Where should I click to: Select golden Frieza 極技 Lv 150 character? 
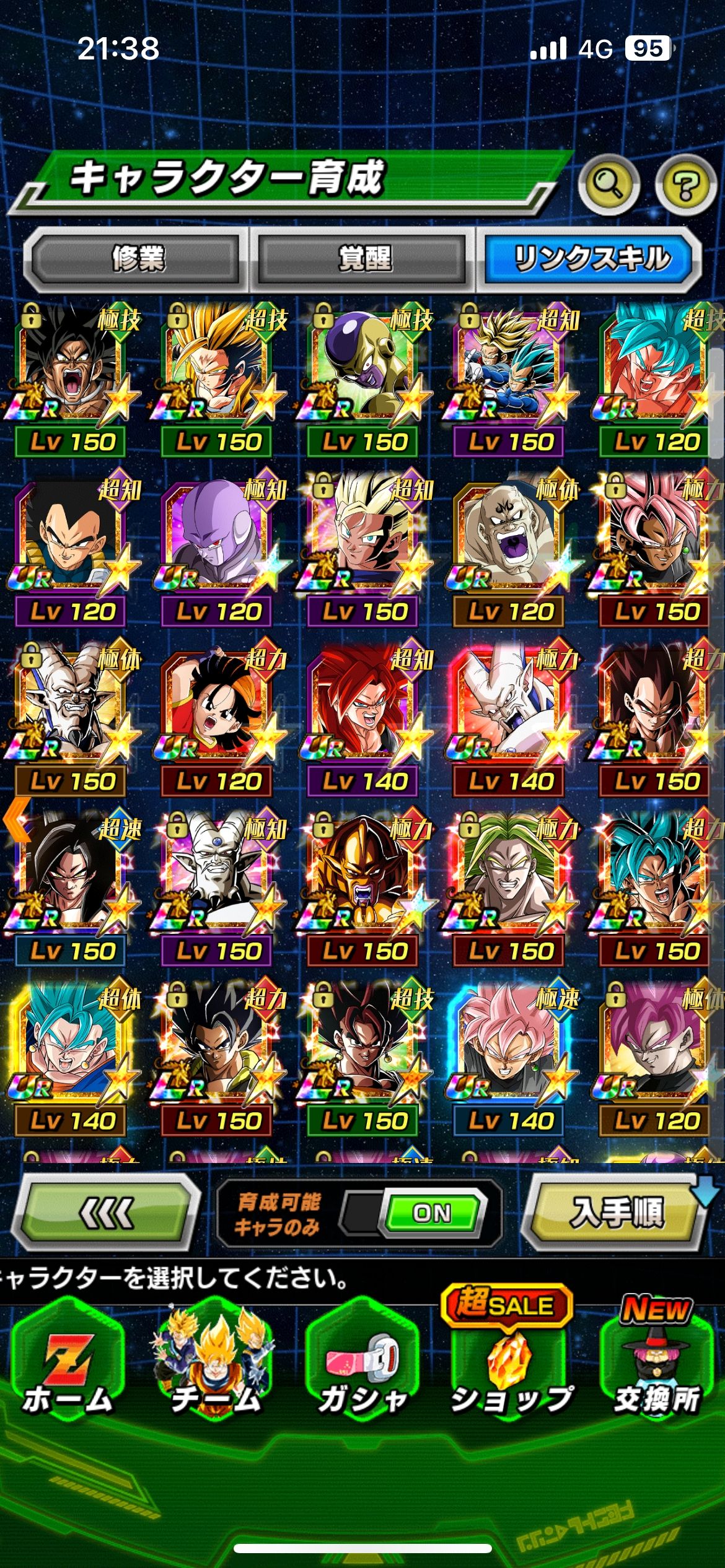[363, 378]
